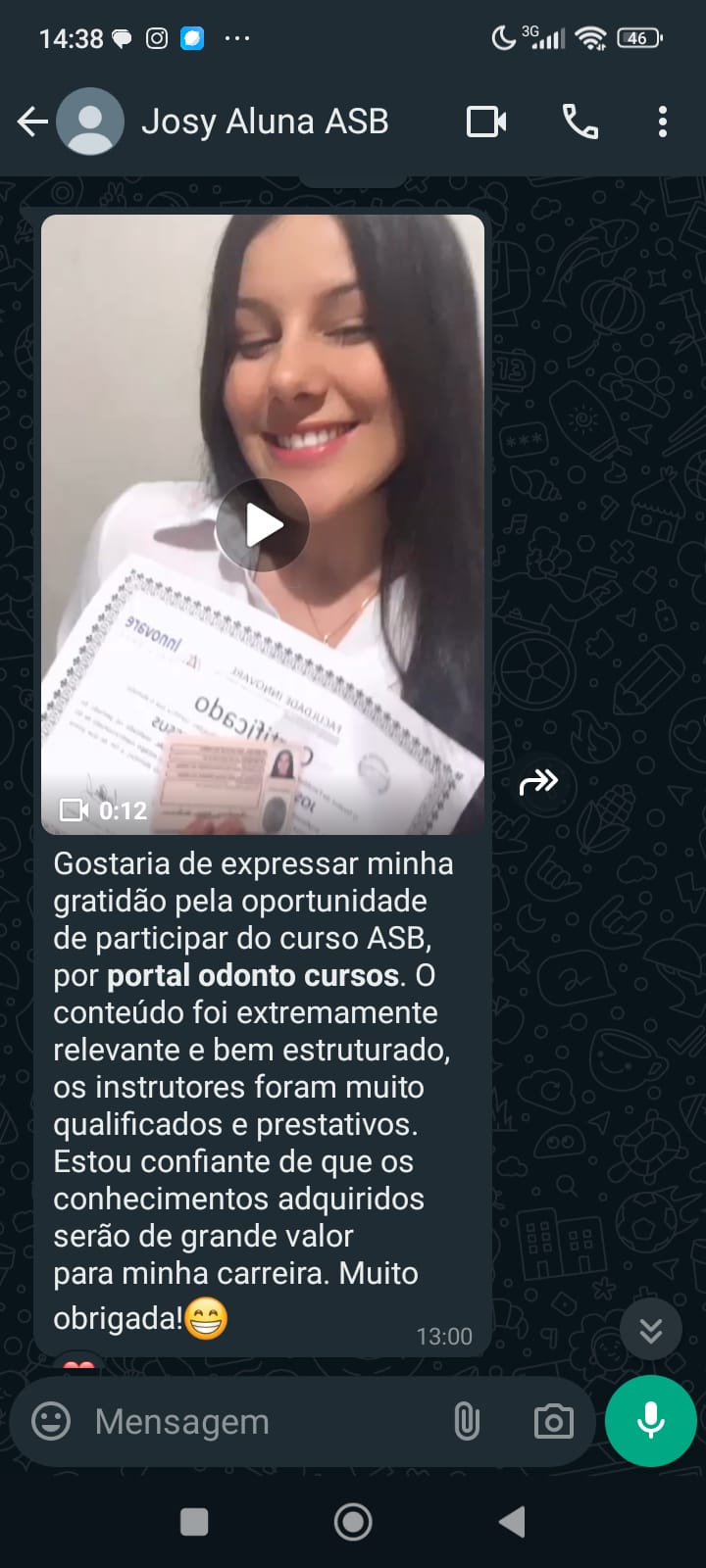Jump to the latest messages
The image size is (706, 1568).
[x=650, y=1330]
